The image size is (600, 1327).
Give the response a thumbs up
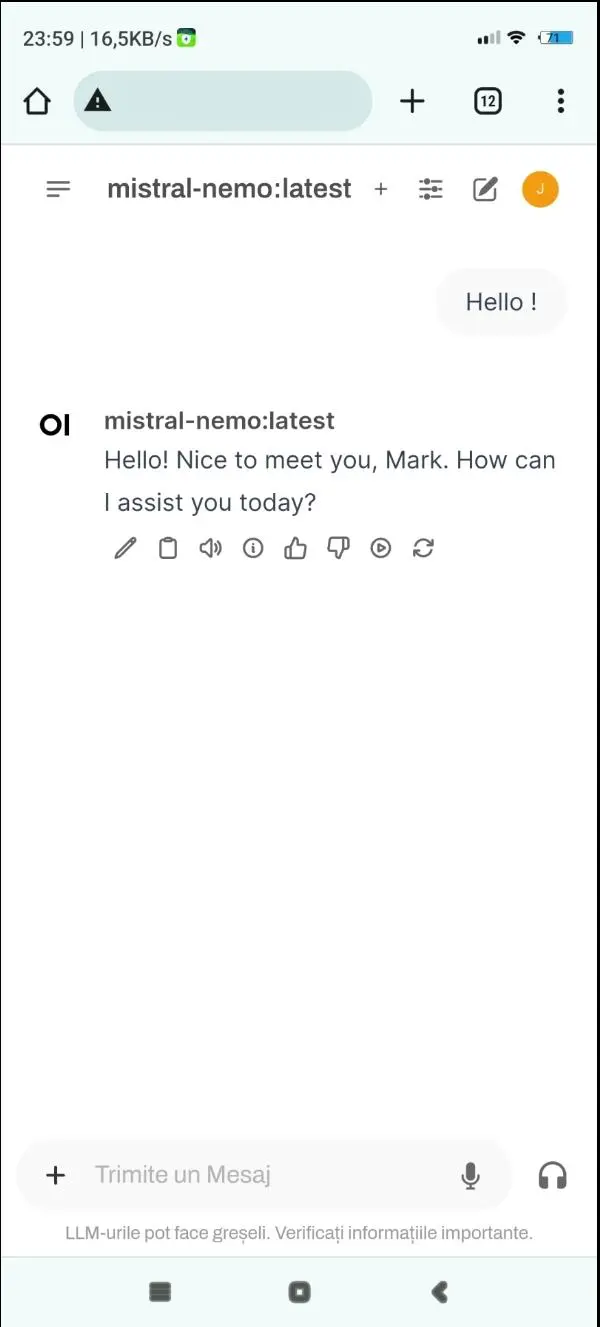point(295,548)
